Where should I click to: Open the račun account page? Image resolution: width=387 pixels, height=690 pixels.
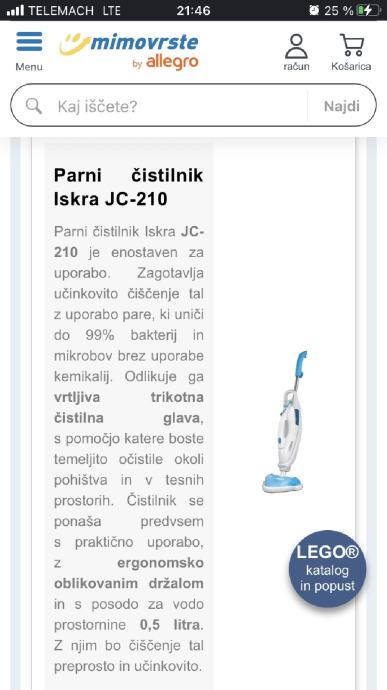[296, 52]
